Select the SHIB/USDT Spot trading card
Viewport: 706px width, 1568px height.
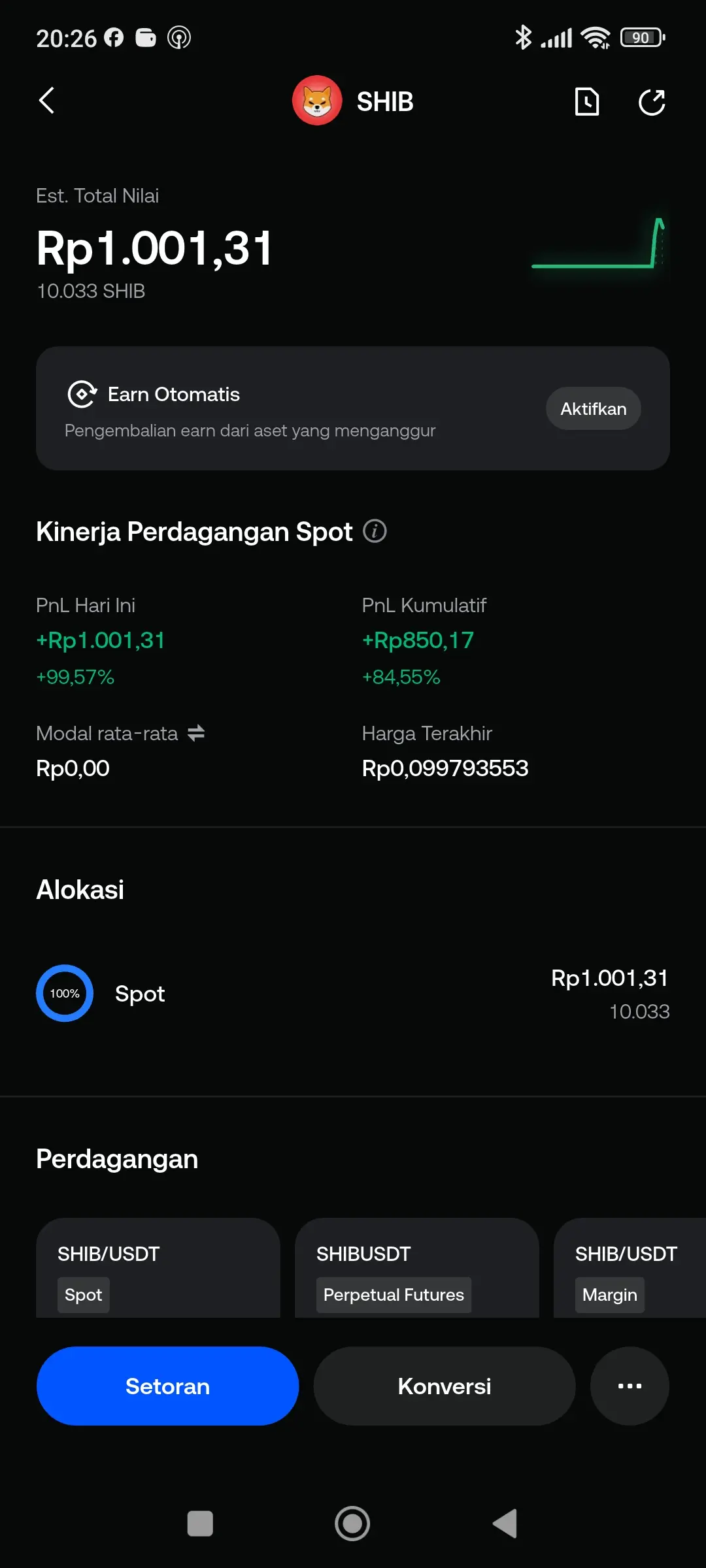(158, 1267)
